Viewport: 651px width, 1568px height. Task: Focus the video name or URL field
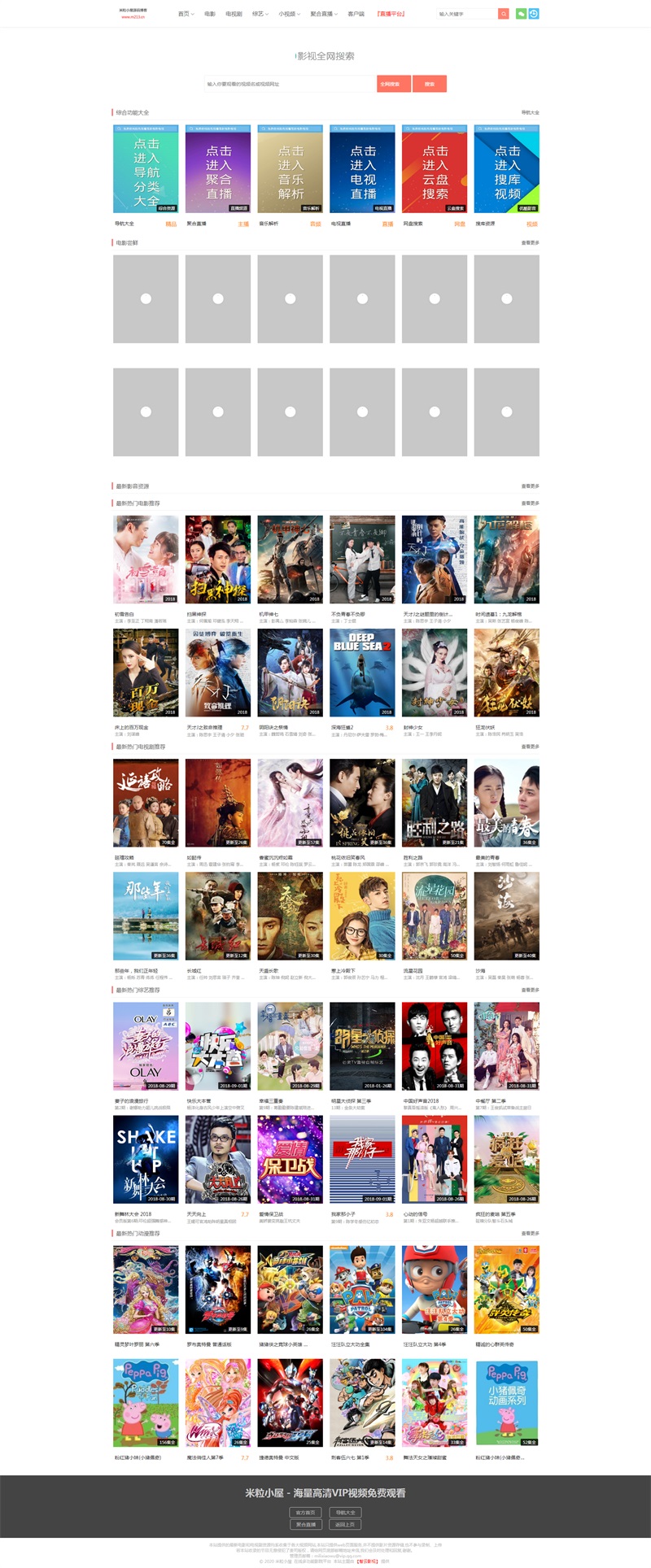click(x=290, y=84)
